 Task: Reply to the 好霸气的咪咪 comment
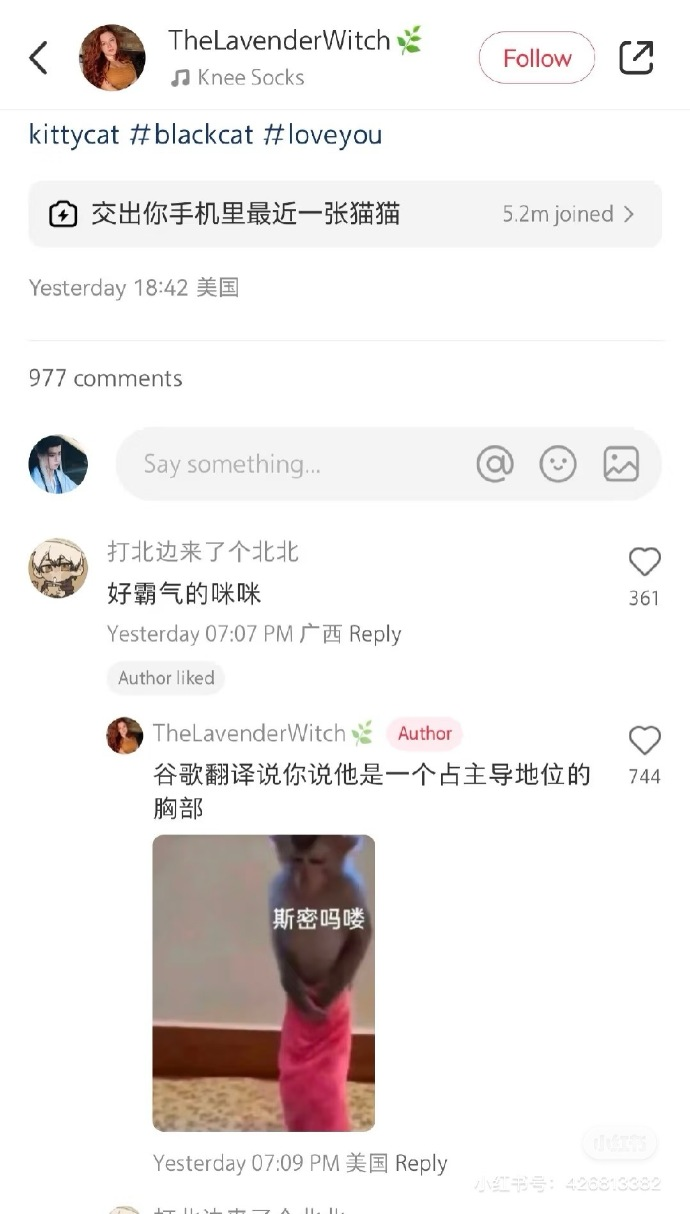point(375,634)
